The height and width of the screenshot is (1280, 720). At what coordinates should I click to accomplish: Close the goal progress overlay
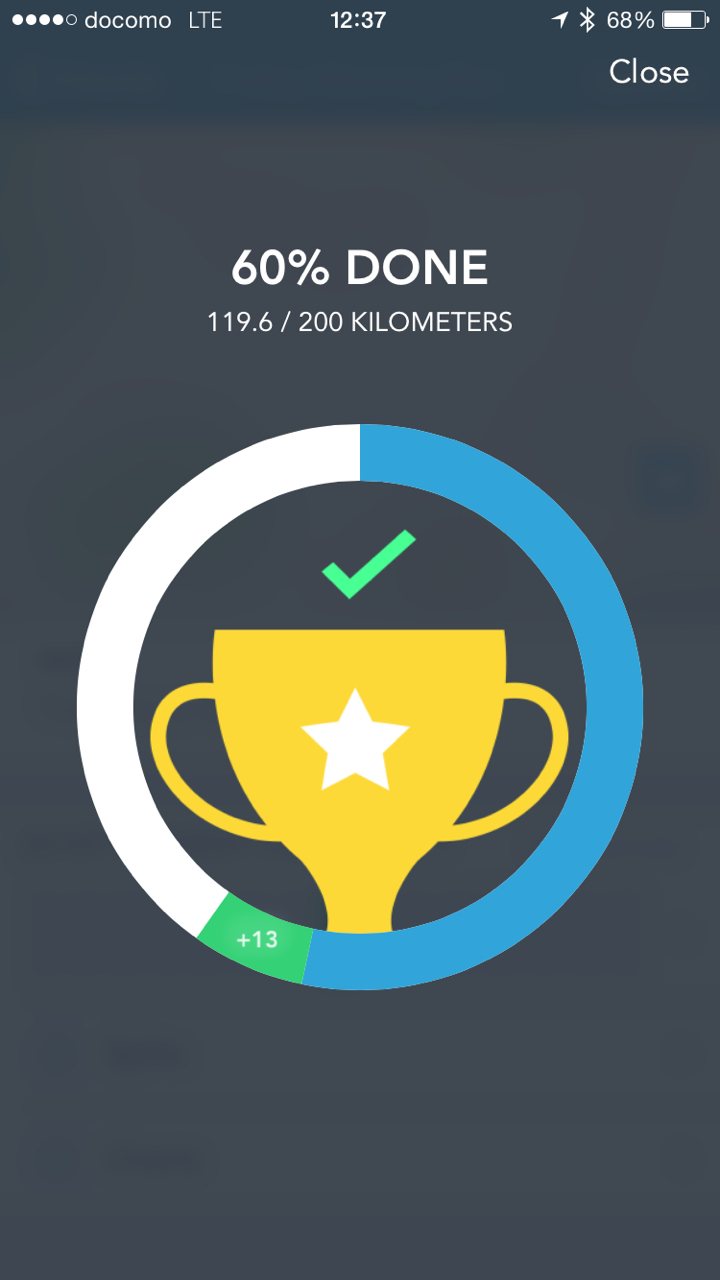[648, 72]
